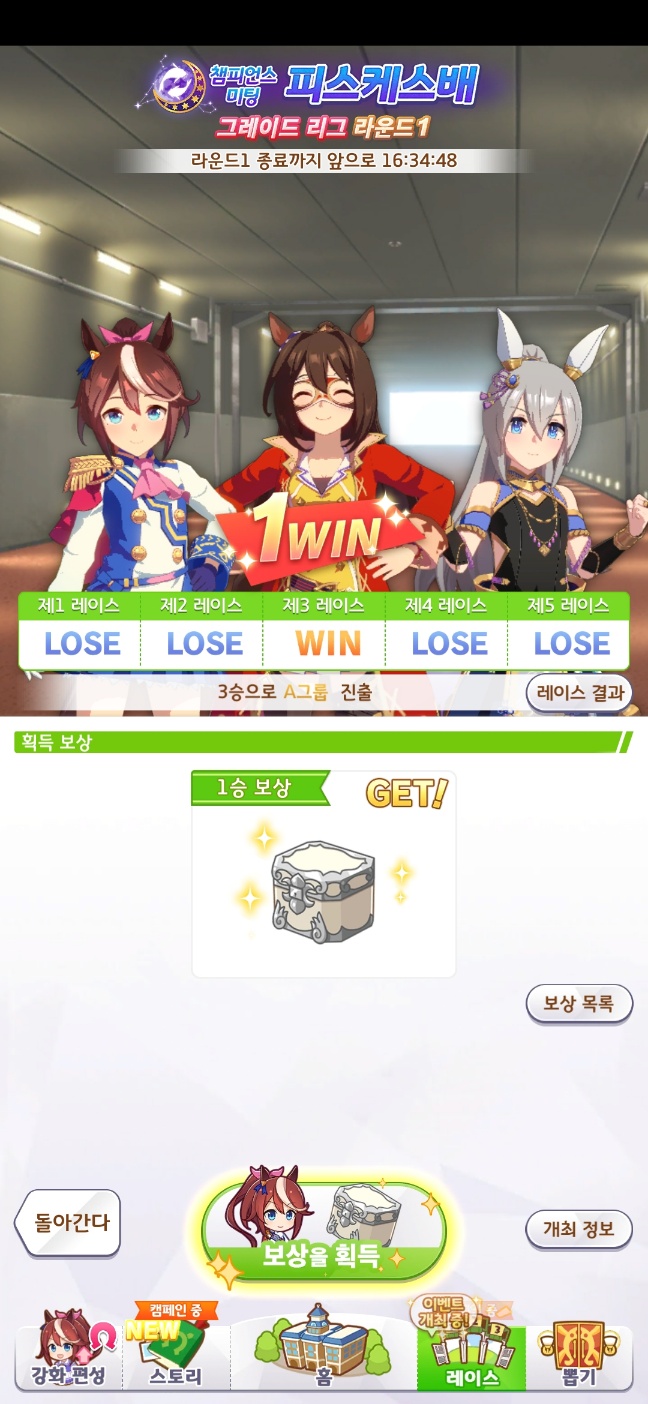Open the 뽑기 gacha tab
Image resolution: width=648 pixels, height=1404 pixels.
pos(579,1356)
